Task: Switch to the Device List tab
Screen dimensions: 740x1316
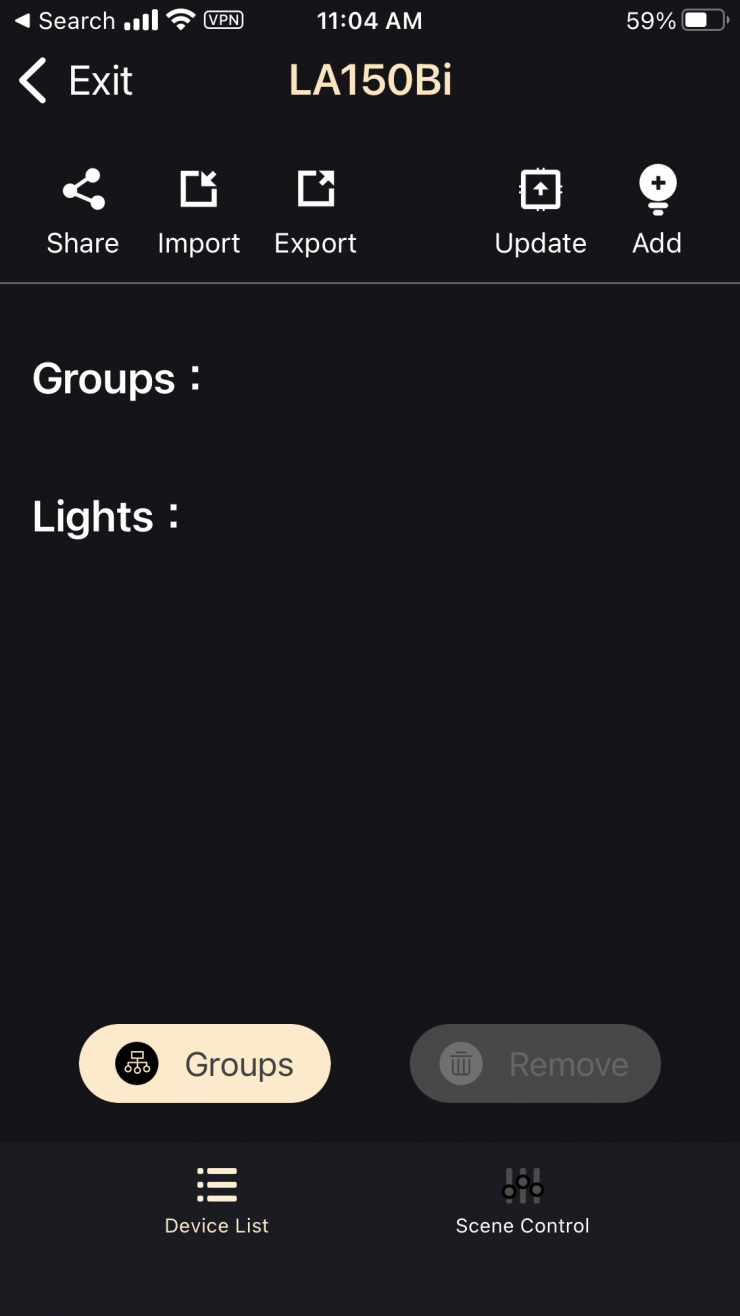Action: 217,1200
